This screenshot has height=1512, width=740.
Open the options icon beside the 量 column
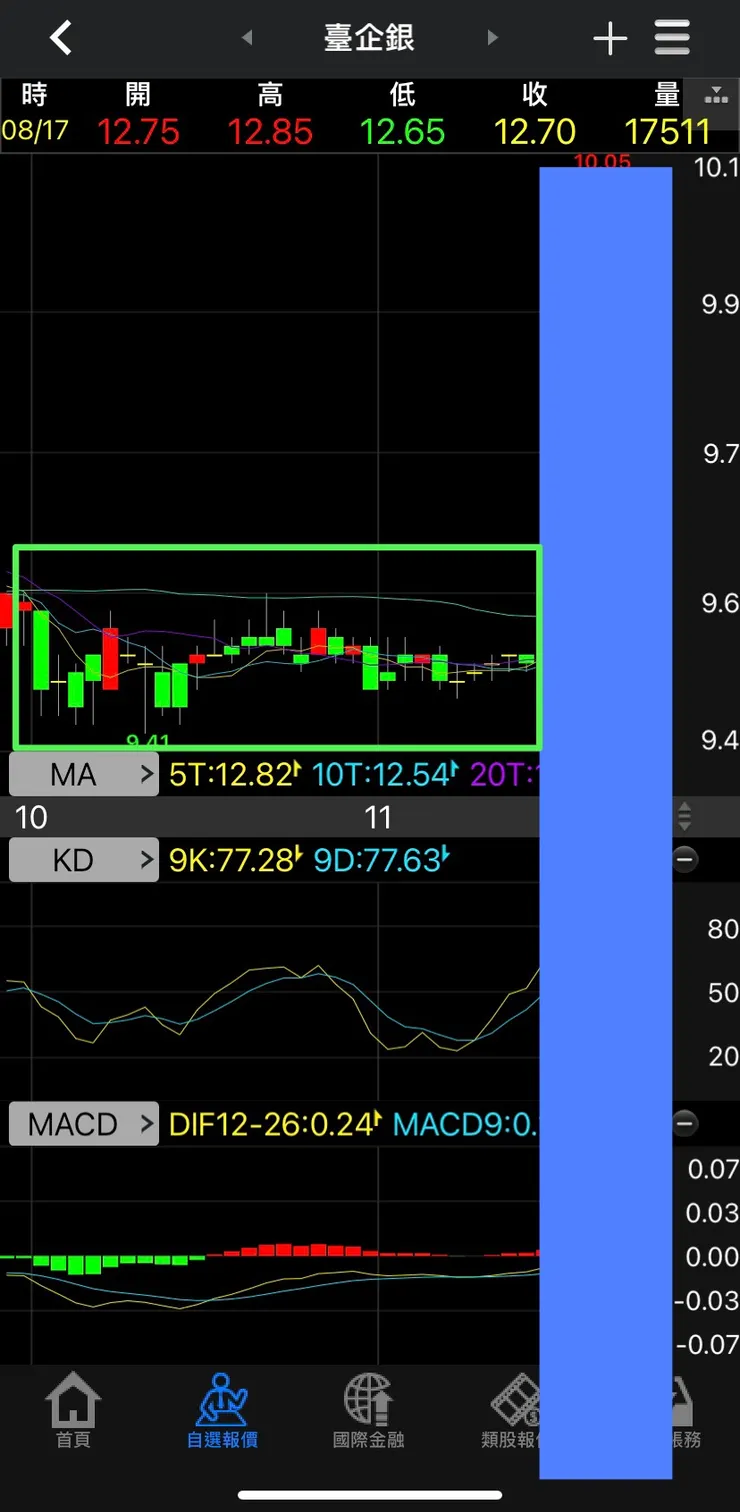[x=716, y=95]
